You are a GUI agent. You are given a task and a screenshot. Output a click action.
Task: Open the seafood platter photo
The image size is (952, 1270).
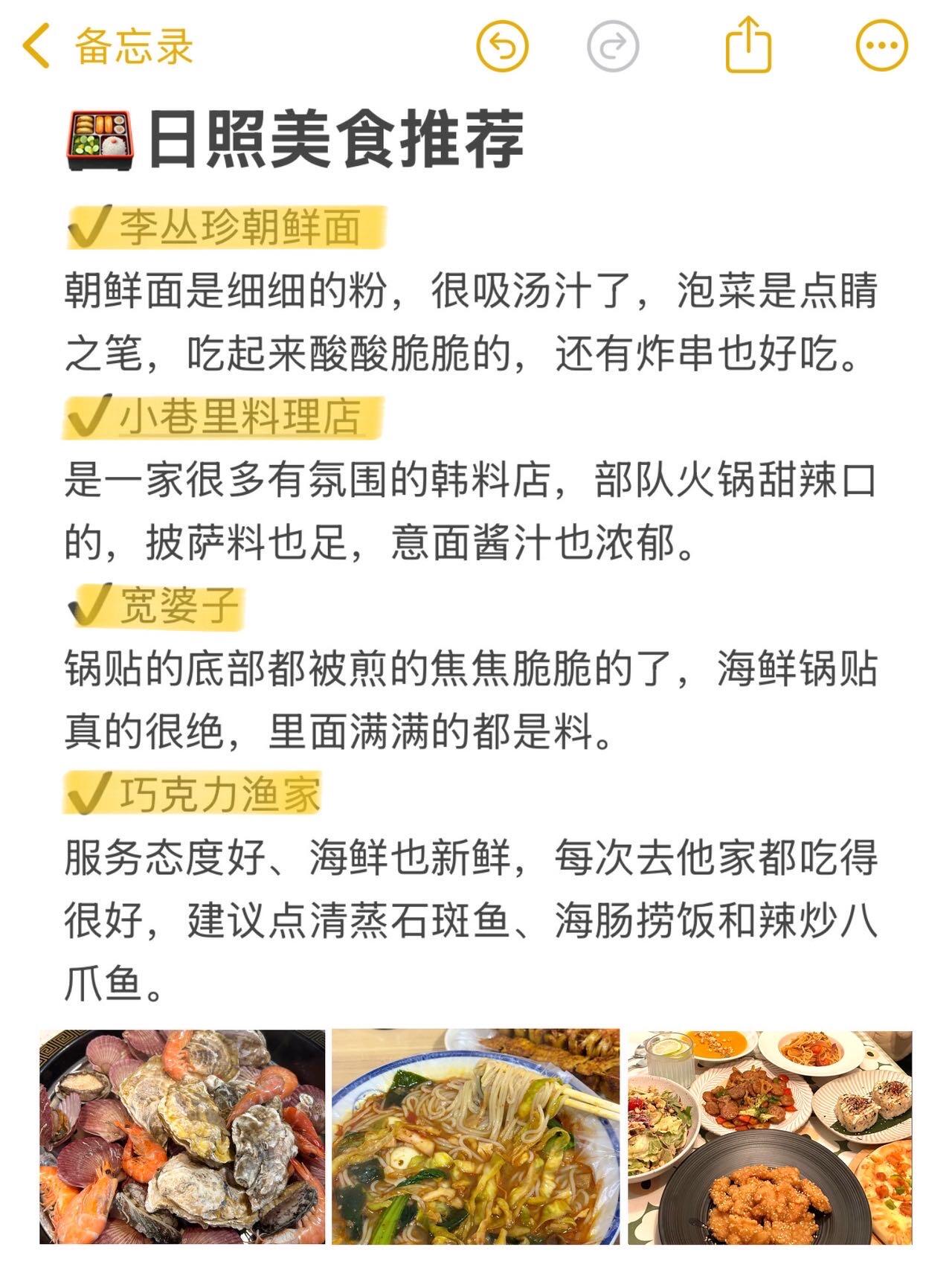tap(182, 1137)
